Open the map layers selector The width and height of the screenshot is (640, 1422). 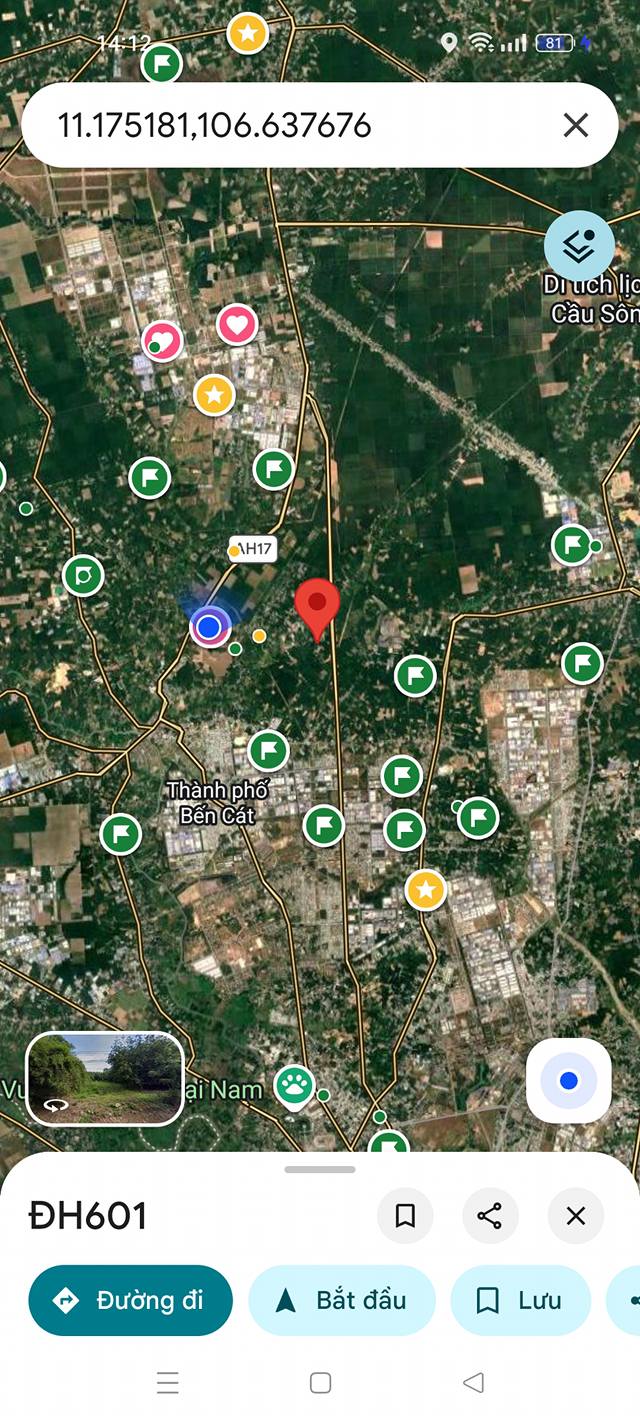point(579,245)
